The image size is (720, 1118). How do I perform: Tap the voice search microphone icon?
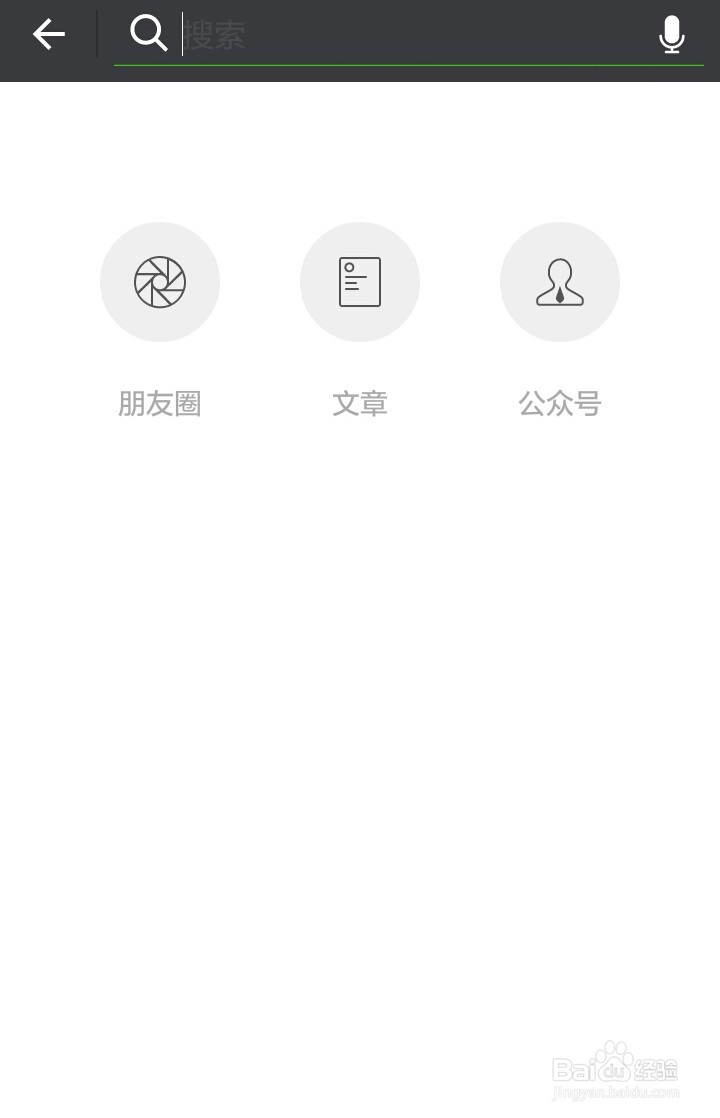click(672, 34)
